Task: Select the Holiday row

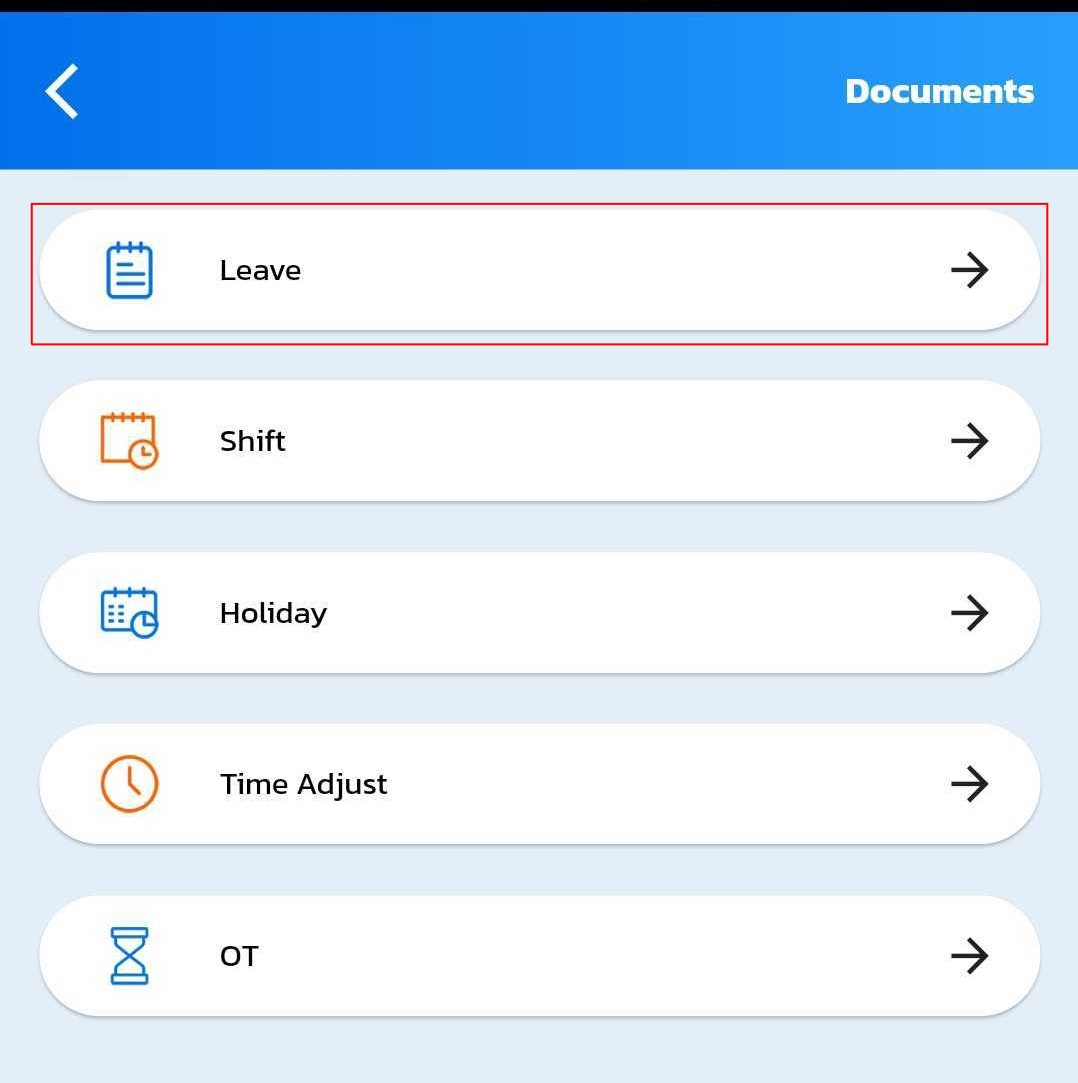Action: (539, 613)
